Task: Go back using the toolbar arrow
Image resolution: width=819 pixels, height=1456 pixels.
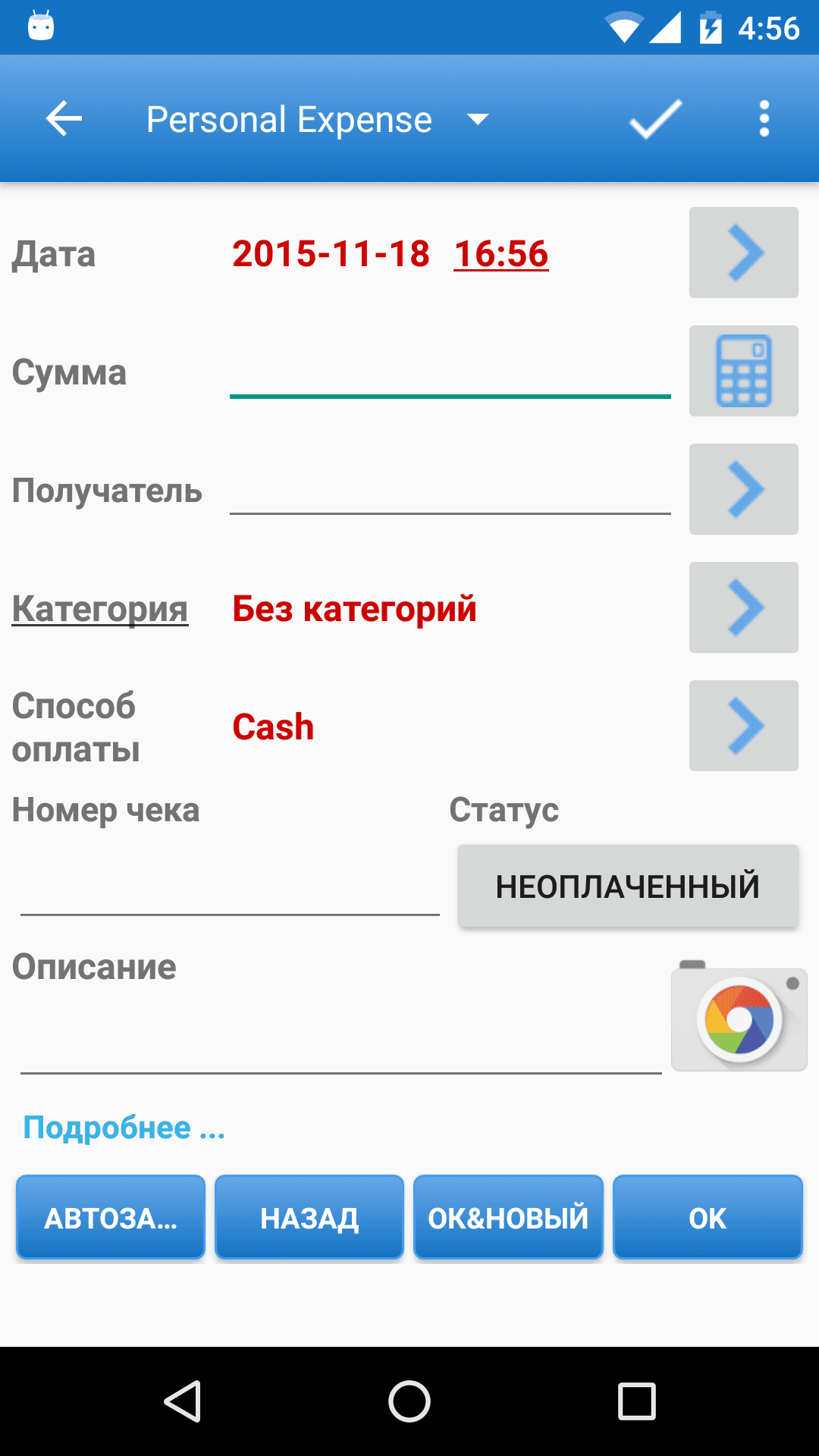Action: click(64, 119)
